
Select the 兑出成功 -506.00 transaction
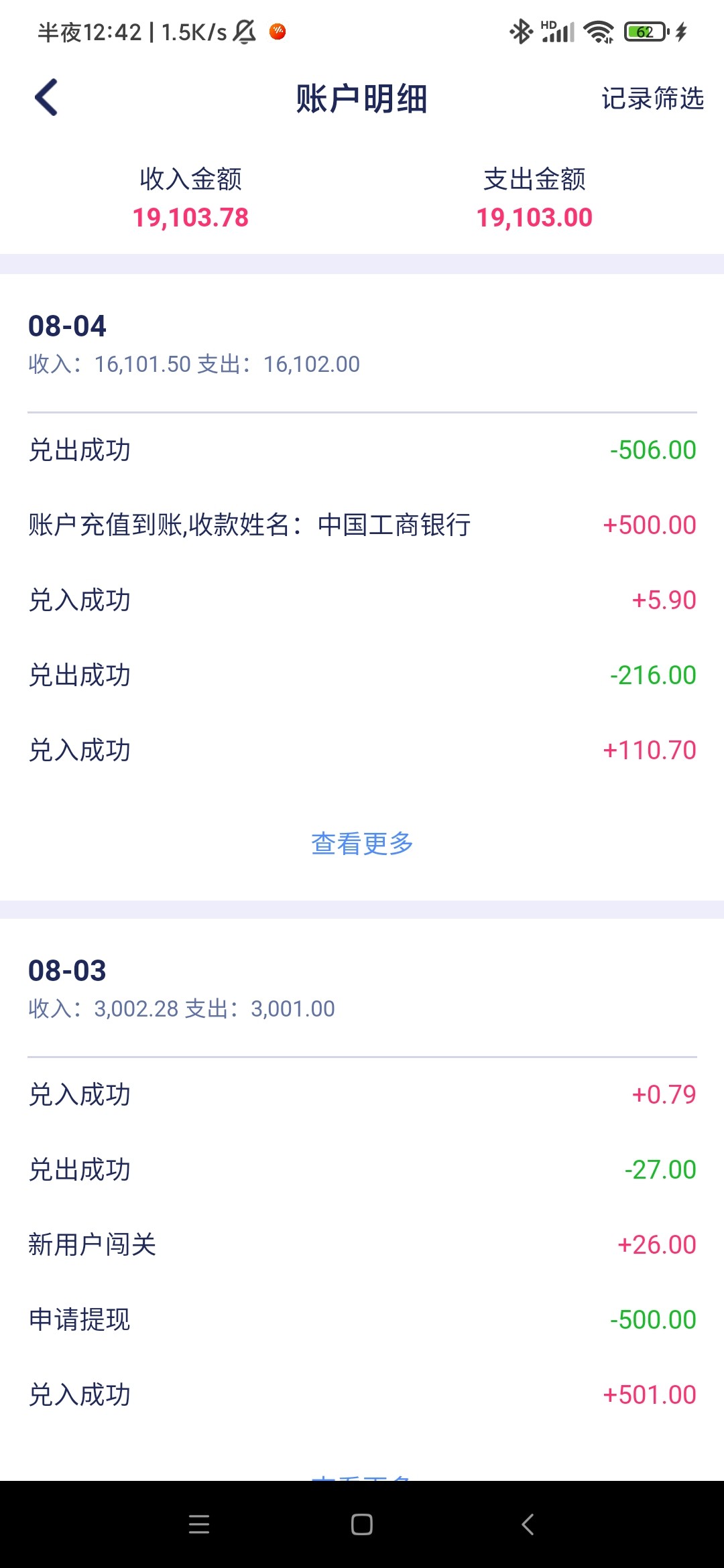(362, 450)
